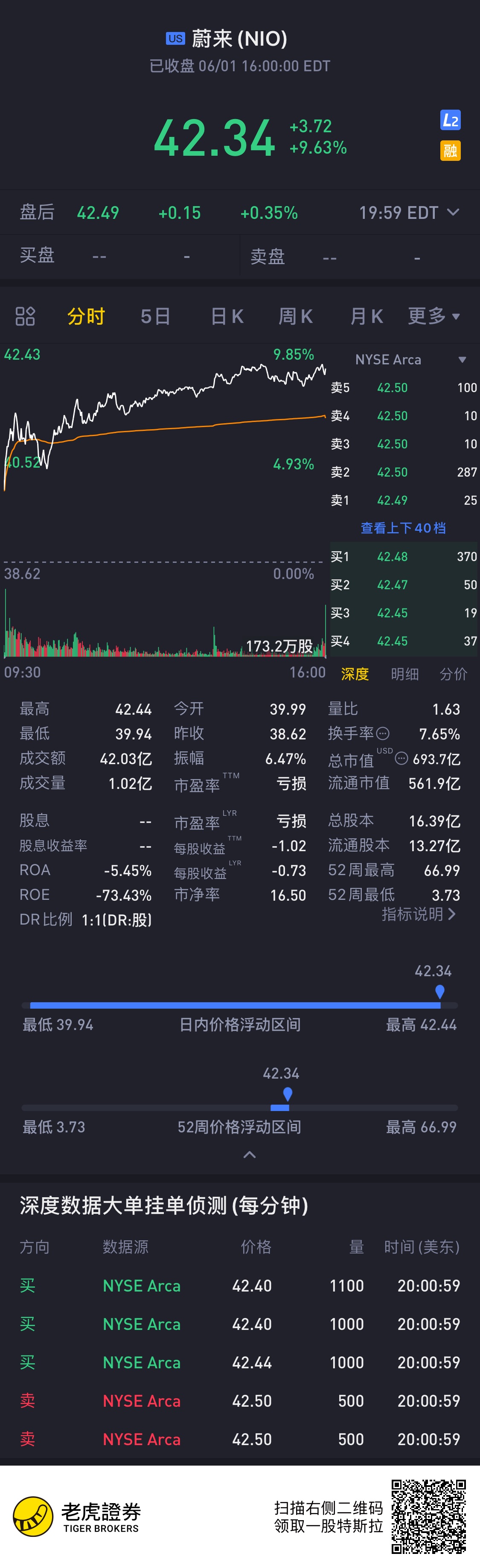
Task: Switch to the 明细 tab
Action: tap(404, 674)
